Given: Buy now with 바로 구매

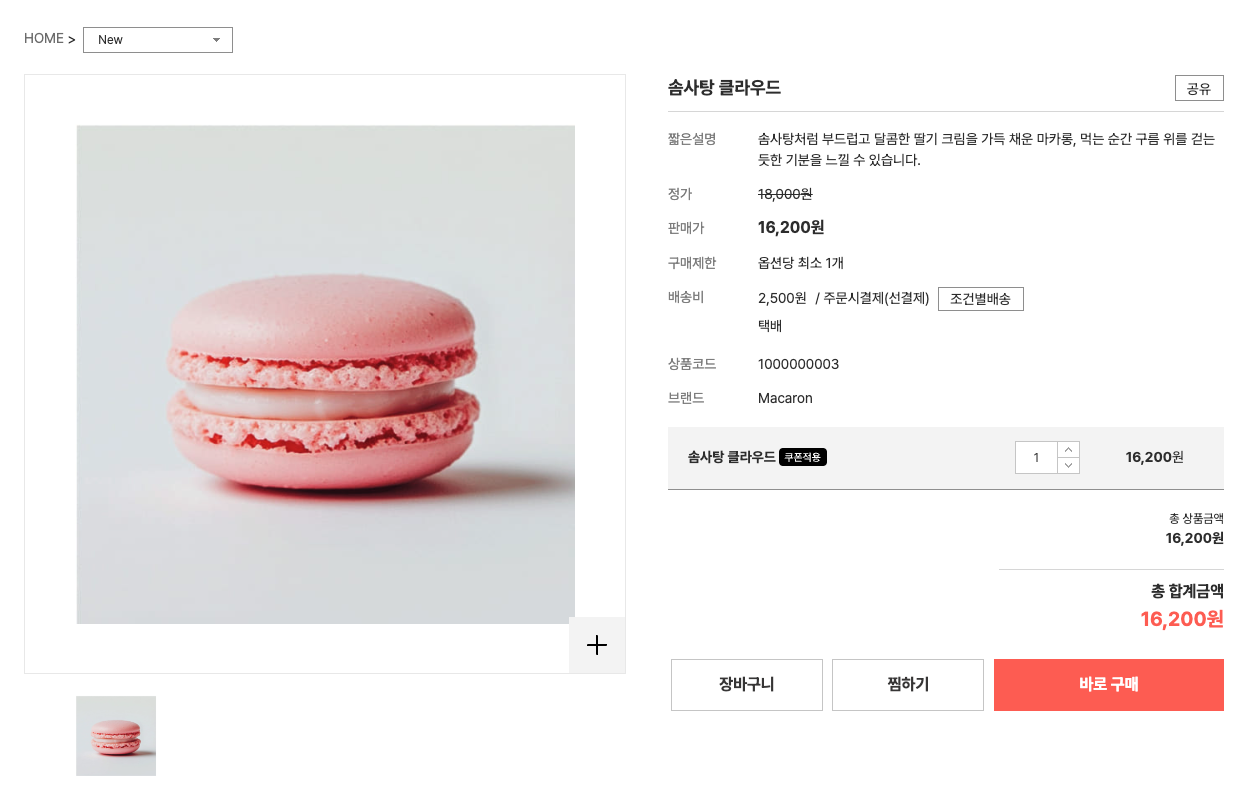Looking at the screenshot, I should [1108, 685].
